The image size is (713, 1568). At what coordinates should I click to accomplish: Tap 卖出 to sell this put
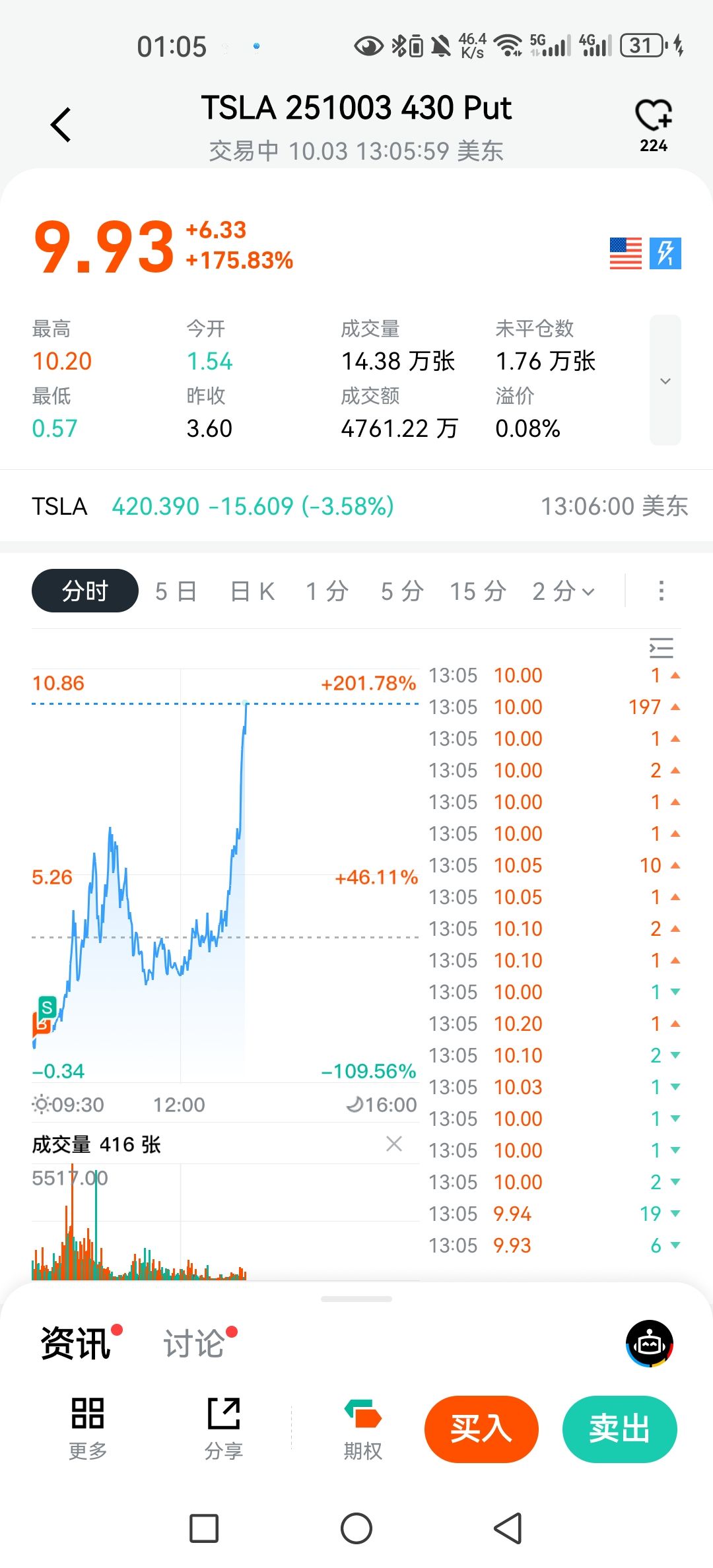pos(619,1429)
